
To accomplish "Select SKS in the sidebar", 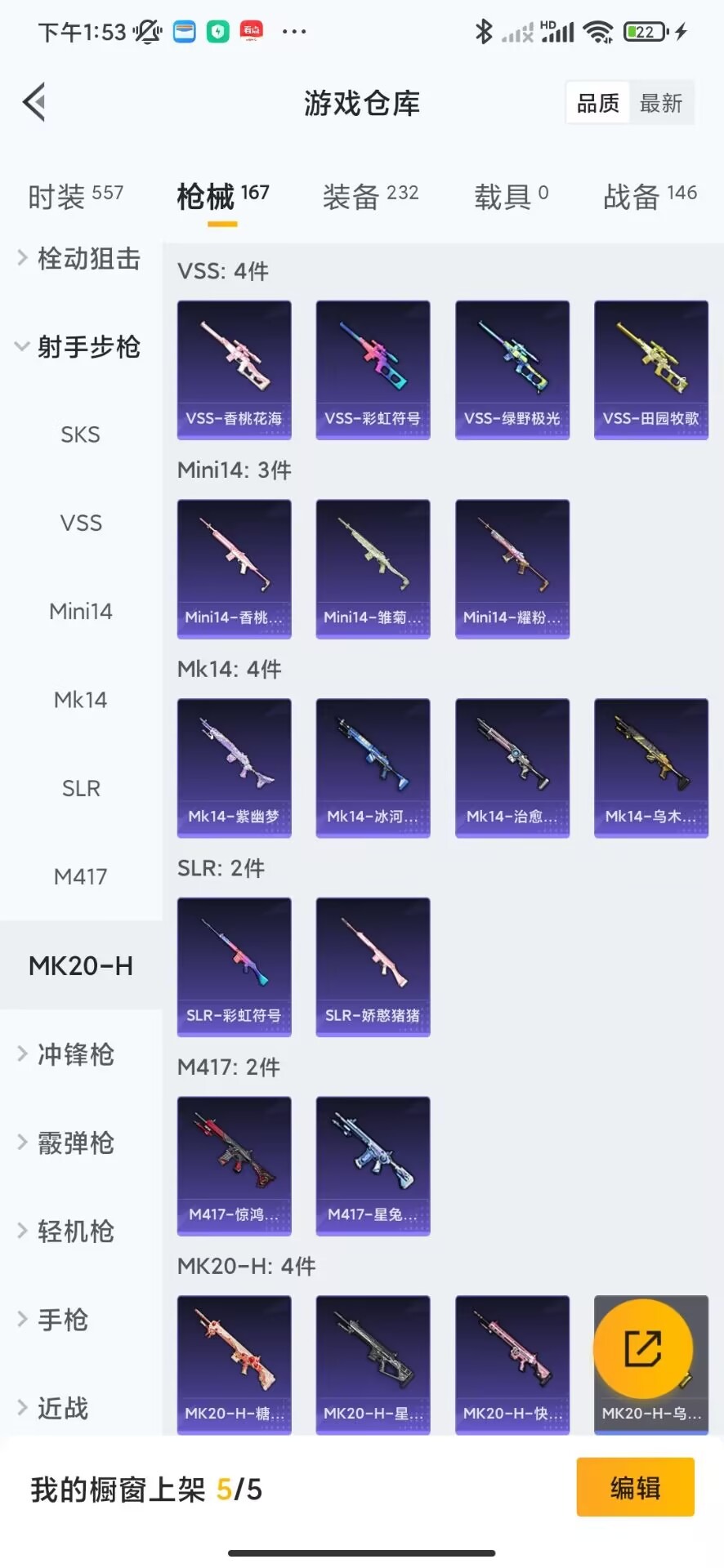I will click(x=80, y=434).
